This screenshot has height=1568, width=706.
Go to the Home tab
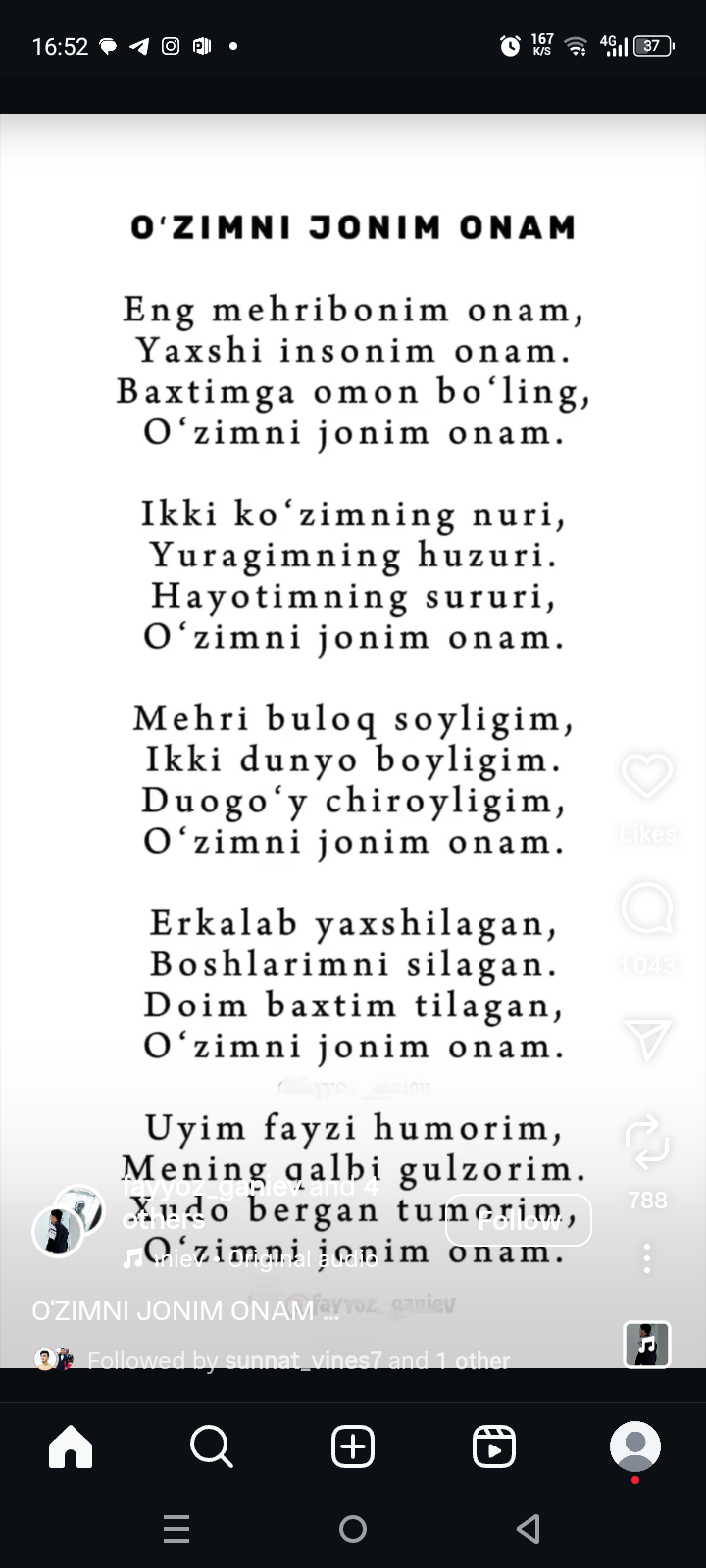[x=71, y=1446]
